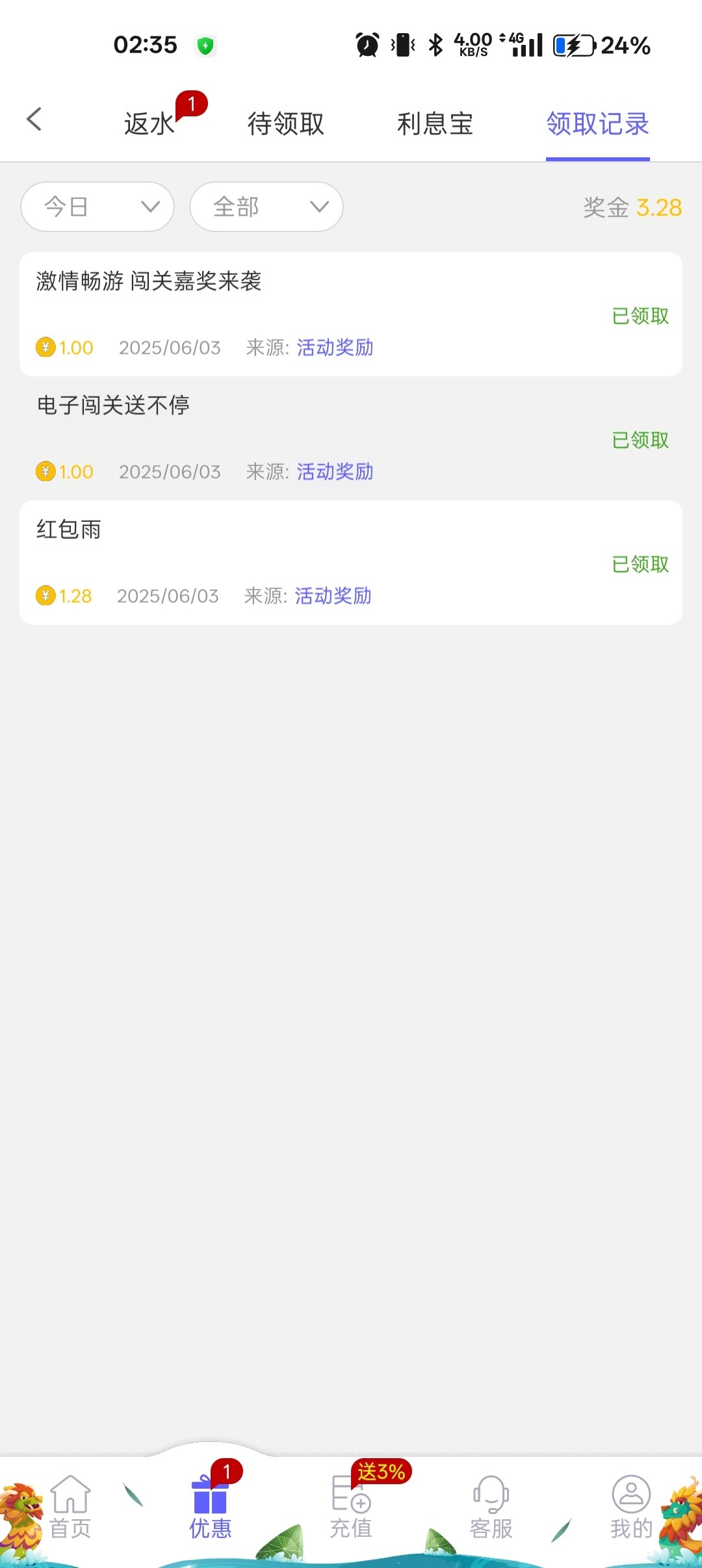Check the 奖金 3.28 total amount
The height and width of the screenshot is (1568, 702).
coord(630,208)
